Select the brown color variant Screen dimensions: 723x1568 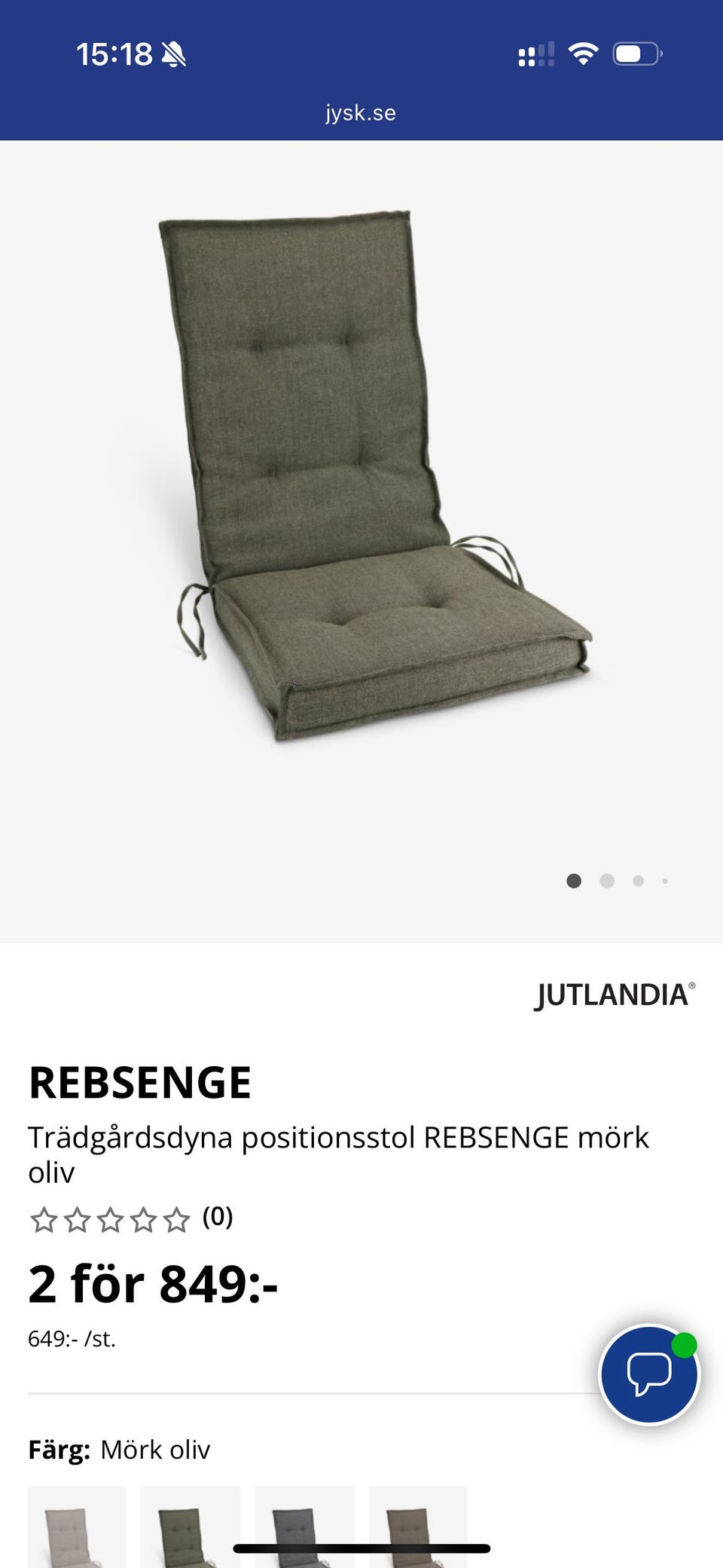coord(418,1526)
